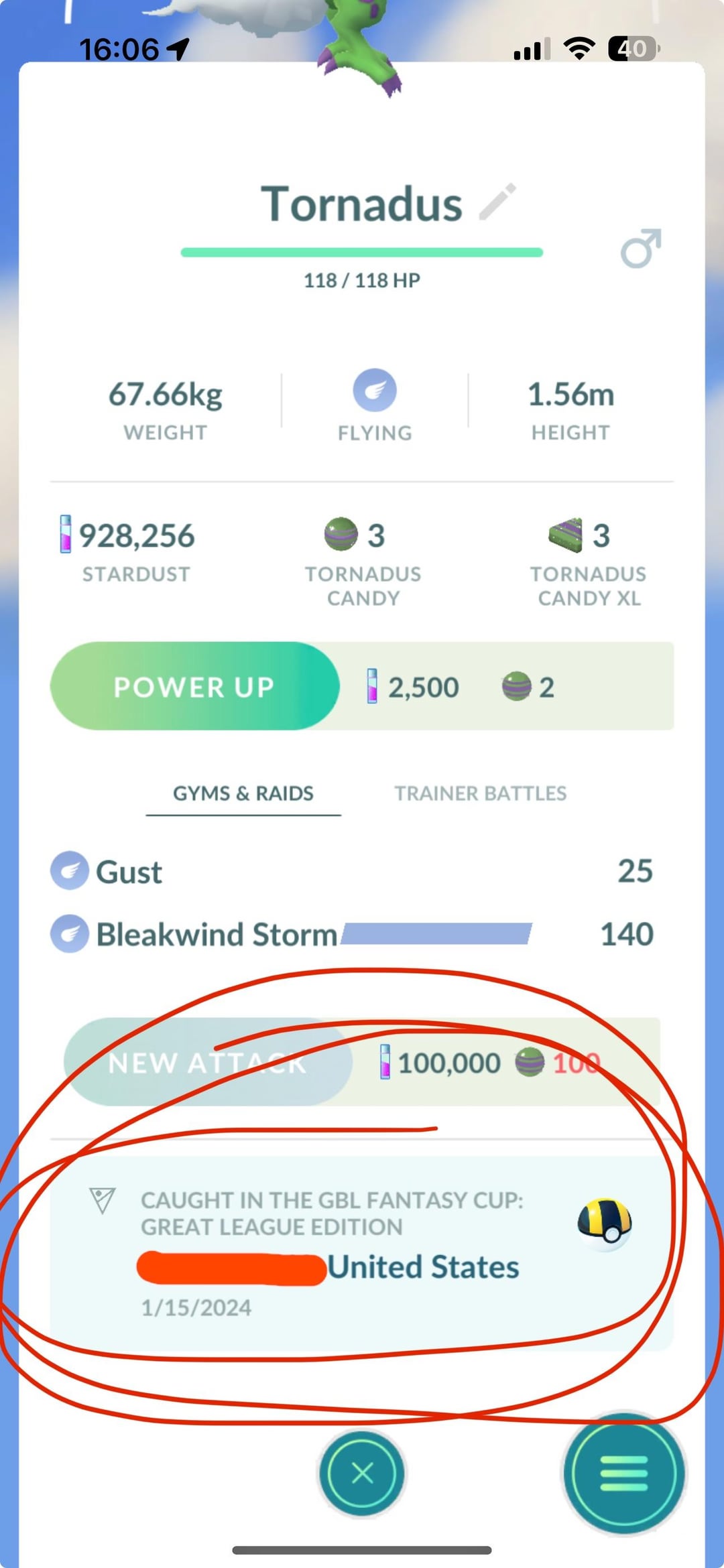724x1568 pixels.
Task: Tap the Power Up button
Action: tap(194, 686)
